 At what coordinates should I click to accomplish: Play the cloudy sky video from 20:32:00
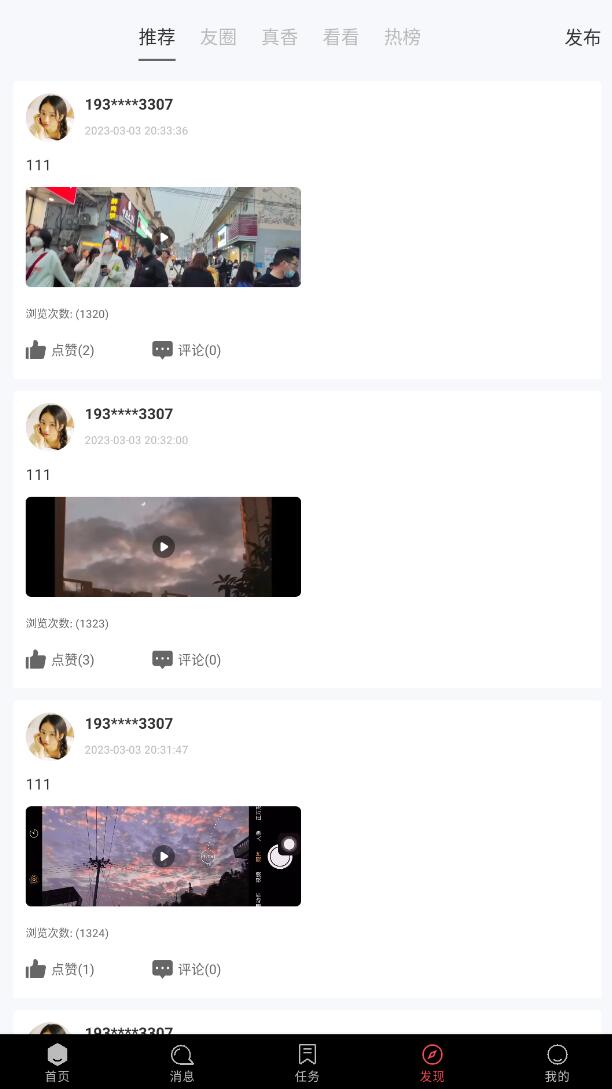(163, 546)
